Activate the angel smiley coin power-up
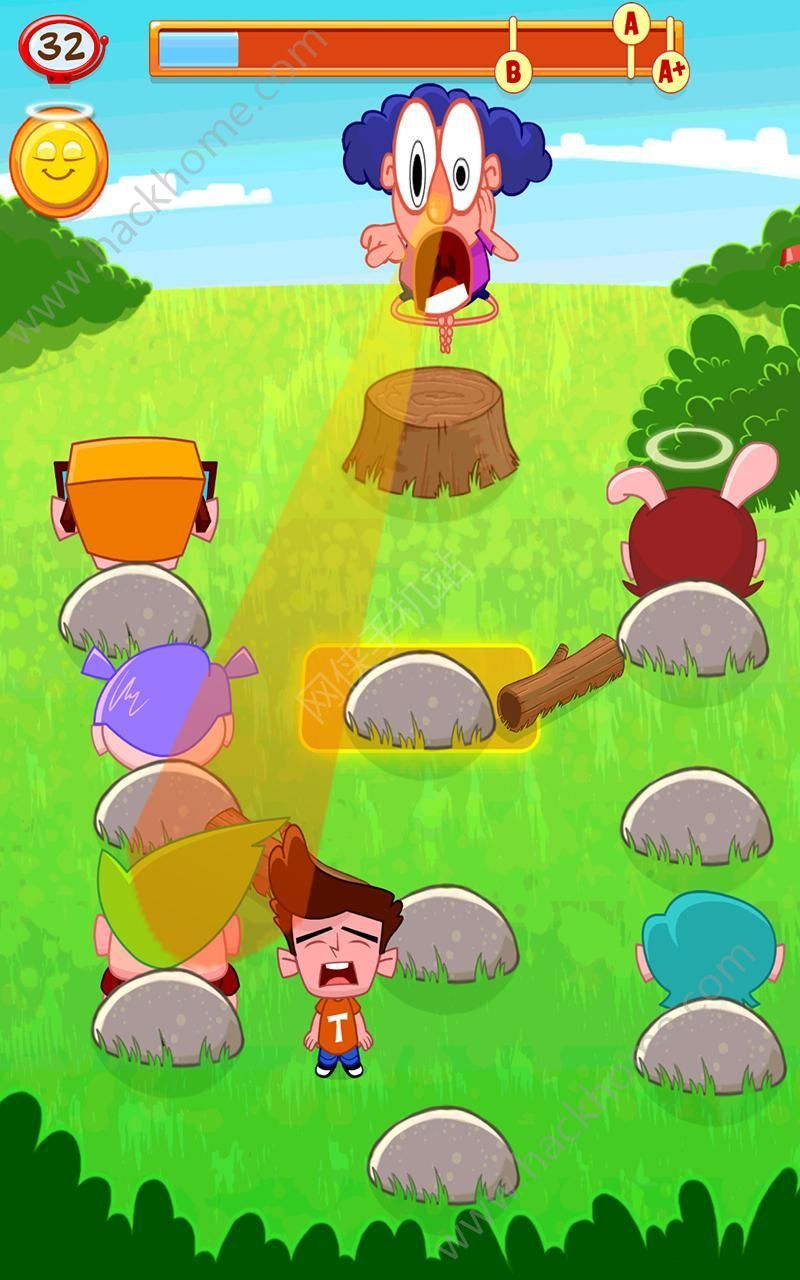 [x=58, y=163]
